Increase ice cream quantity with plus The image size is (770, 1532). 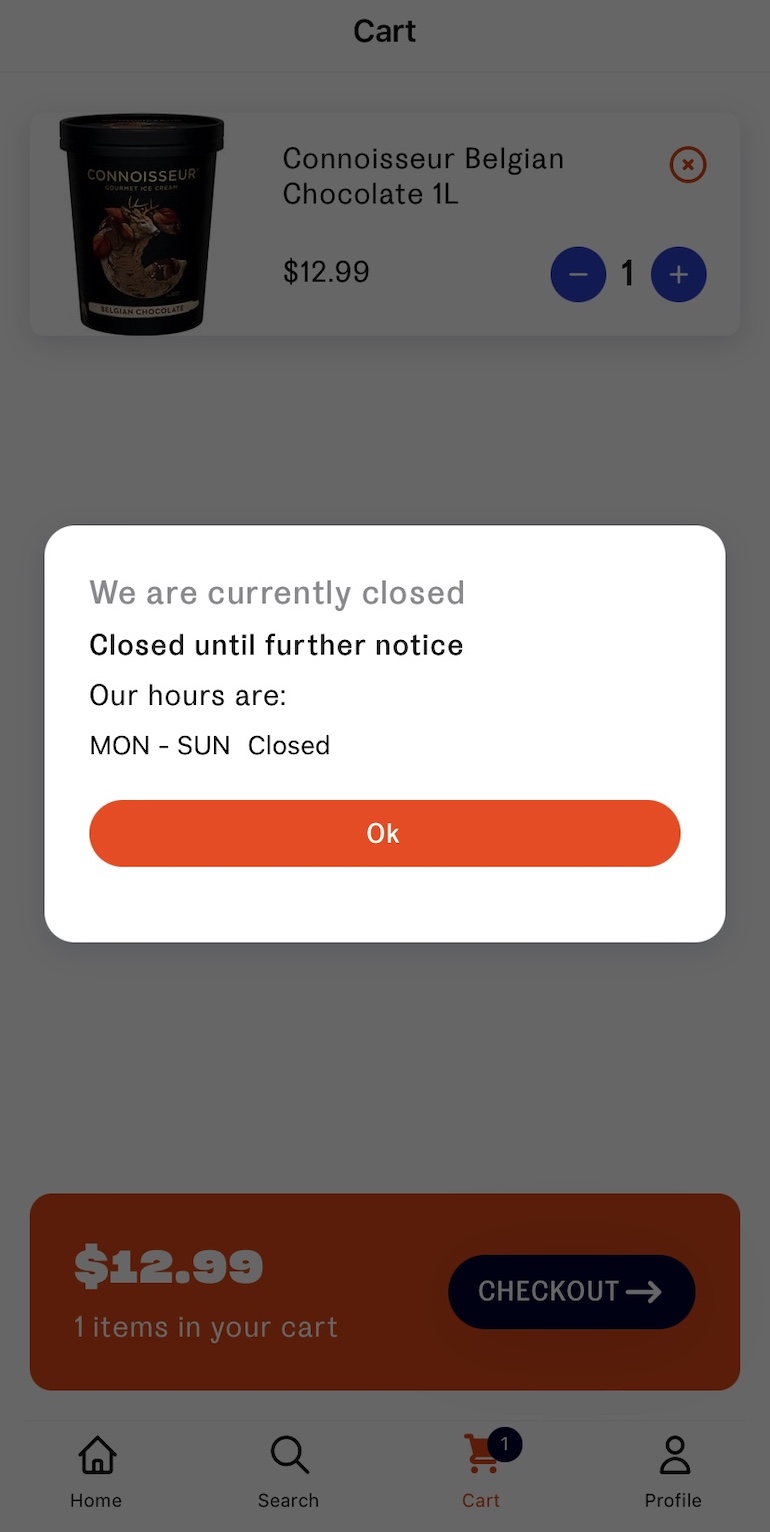[678, 274]
